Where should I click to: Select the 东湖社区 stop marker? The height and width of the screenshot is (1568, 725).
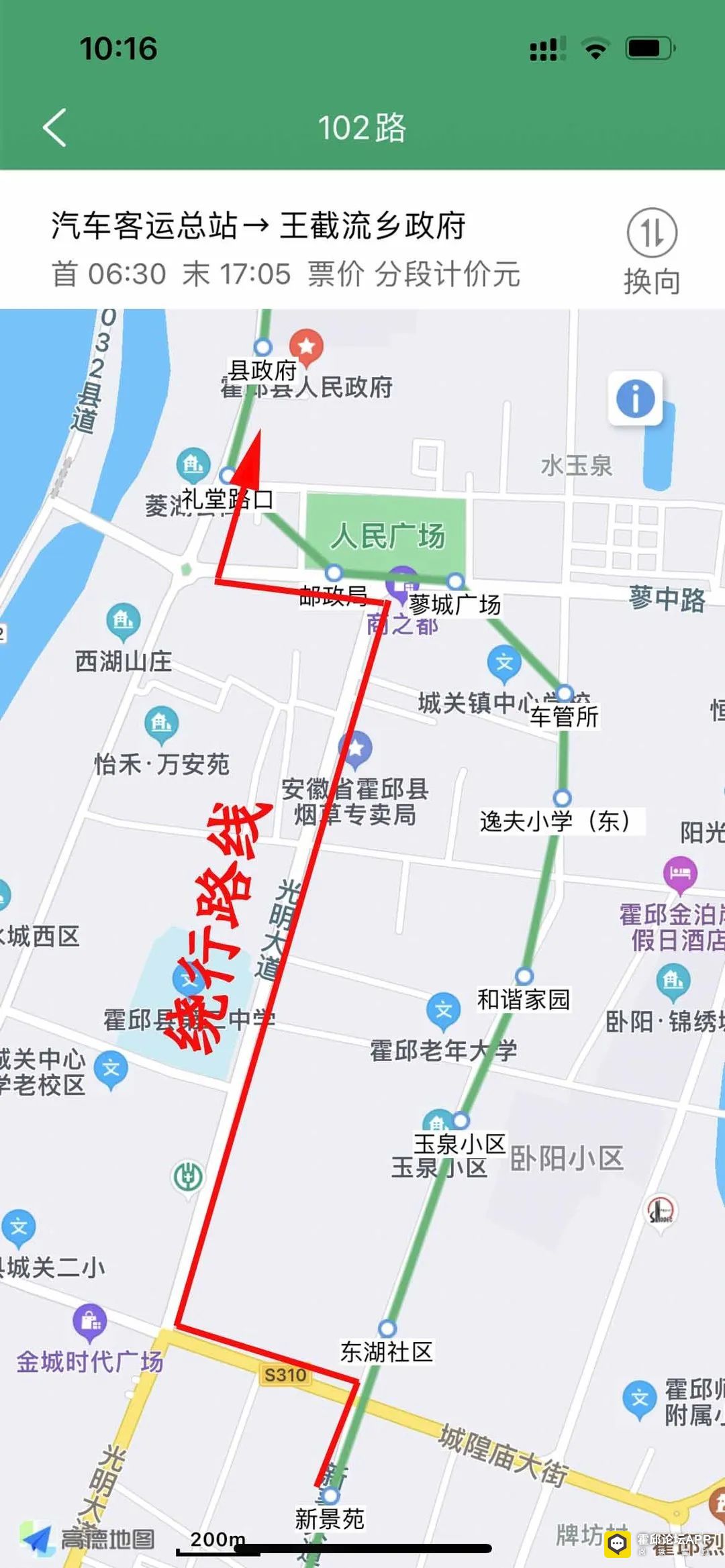click(387, 1328)
